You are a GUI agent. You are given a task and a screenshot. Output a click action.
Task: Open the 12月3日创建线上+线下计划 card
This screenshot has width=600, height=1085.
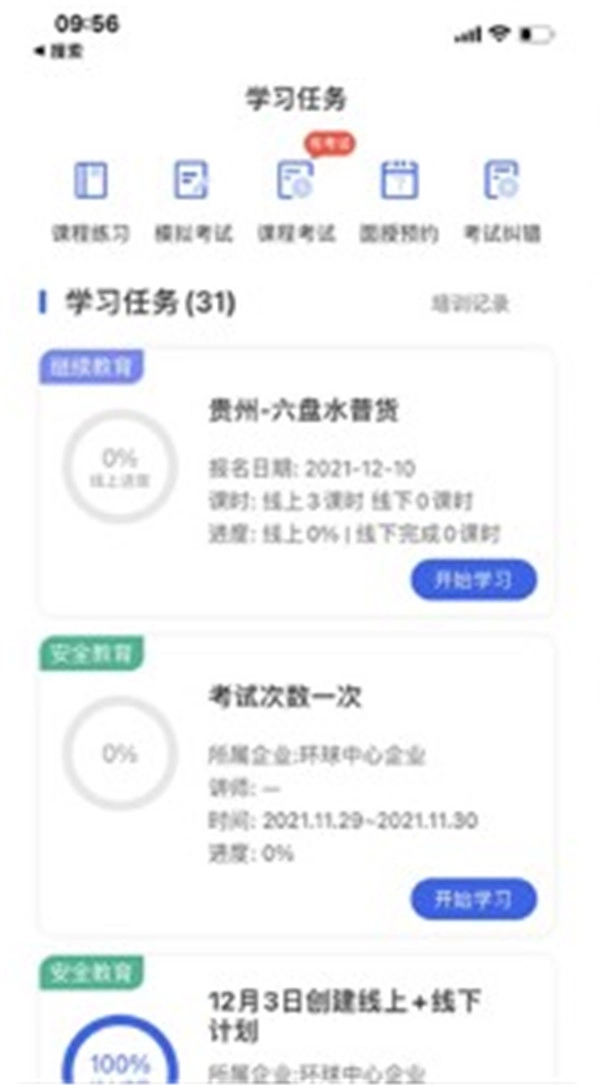tap(300, 1020)
